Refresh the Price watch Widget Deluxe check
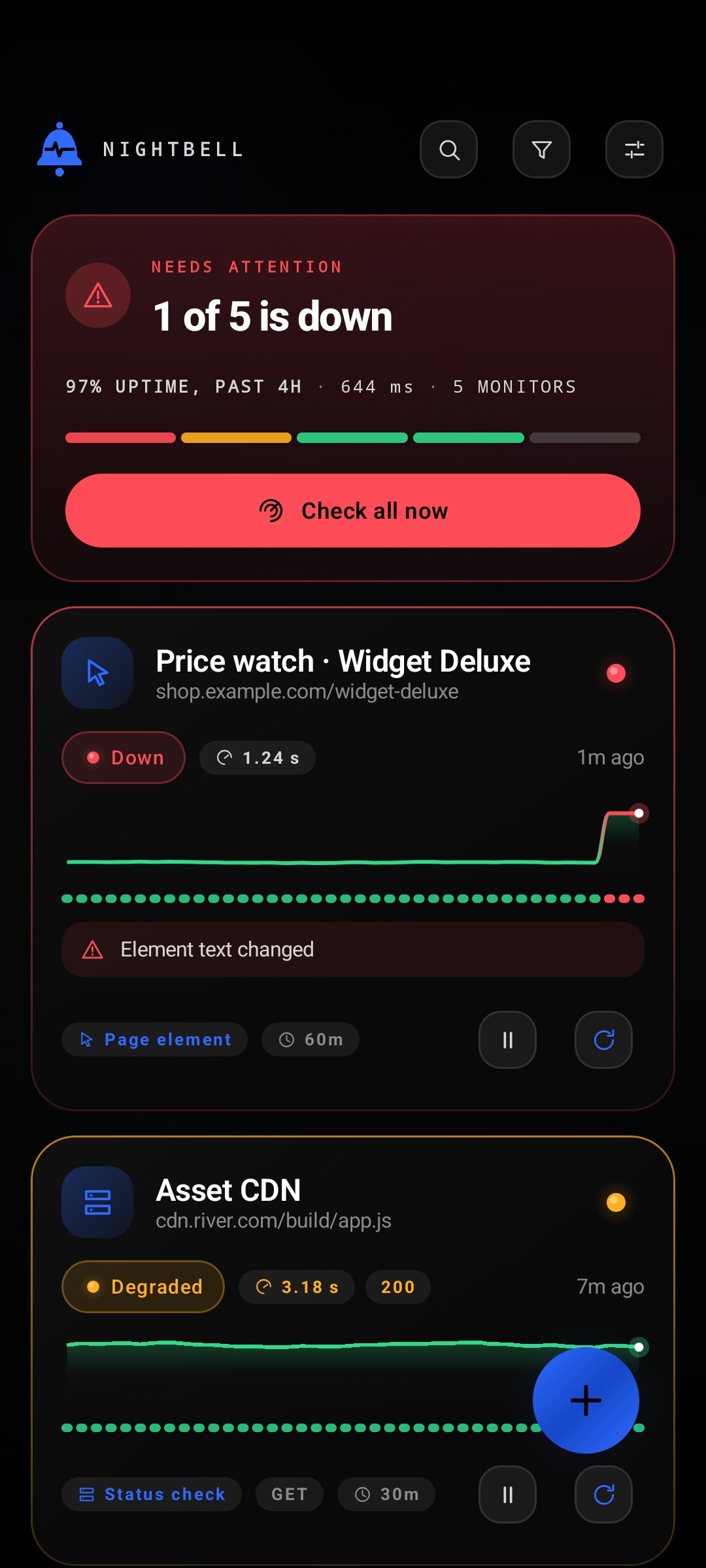 tap(603, 1039)
